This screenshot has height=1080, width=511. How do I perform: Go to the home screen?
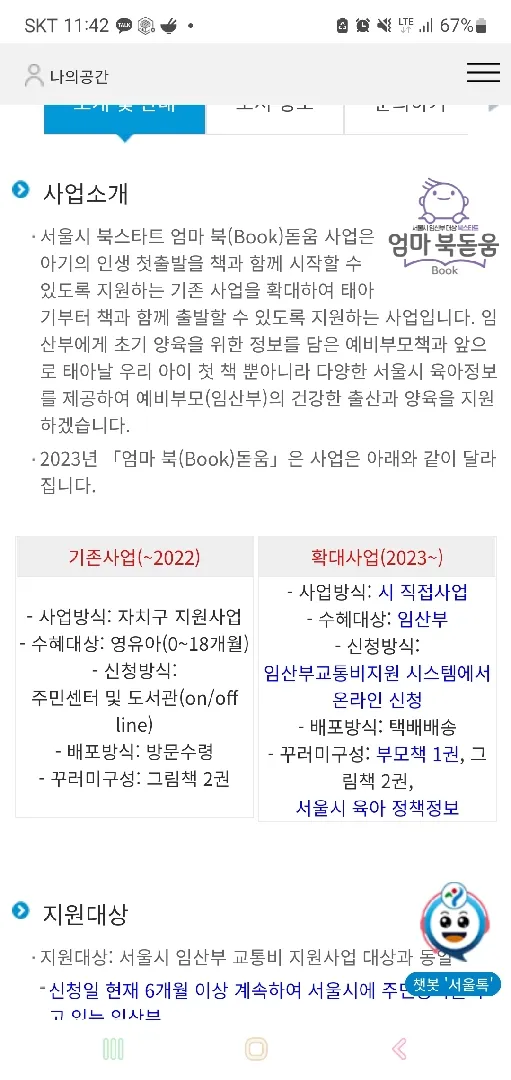click(x=256, y=1049)
